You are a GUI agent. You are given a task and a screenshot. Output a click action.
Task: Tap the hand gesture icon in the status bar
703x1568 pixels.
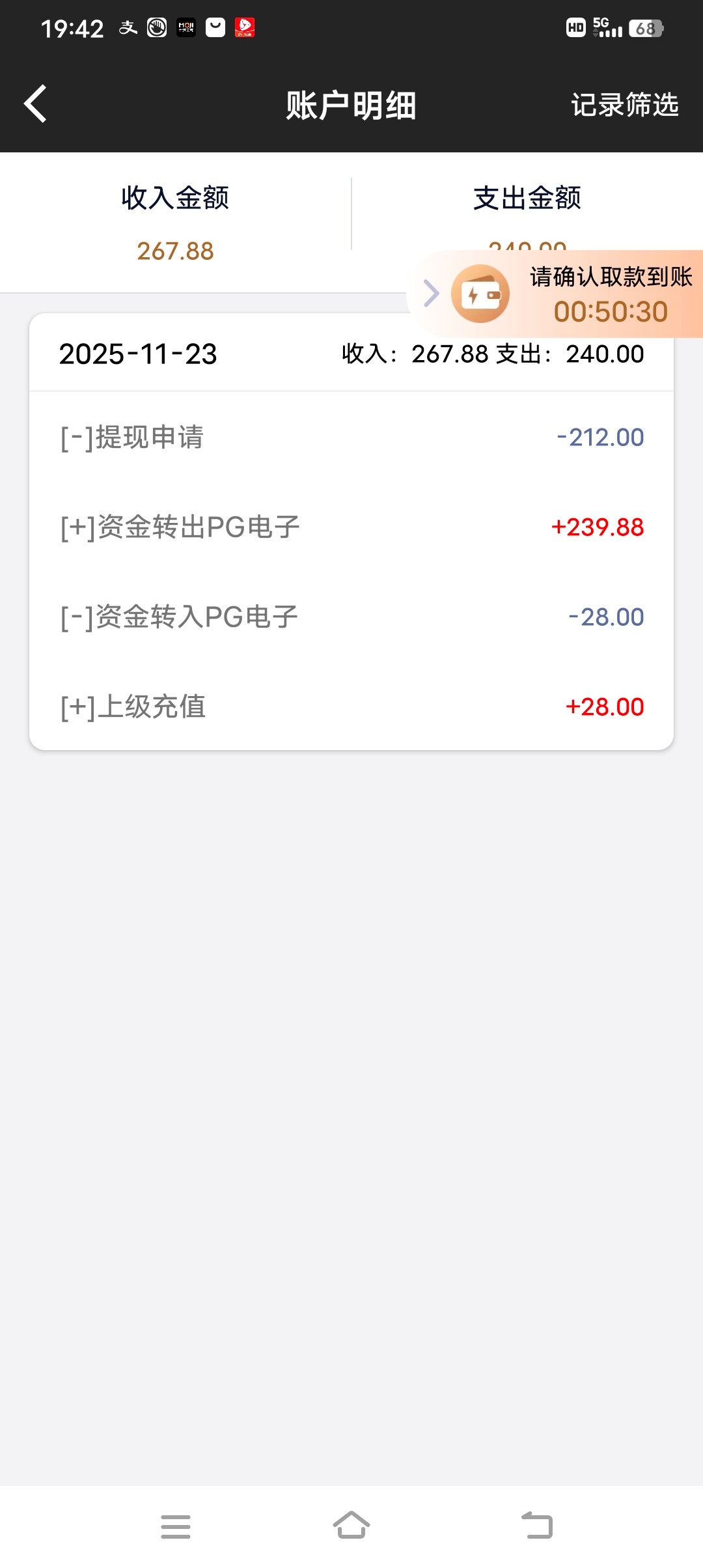pos(156,27)
